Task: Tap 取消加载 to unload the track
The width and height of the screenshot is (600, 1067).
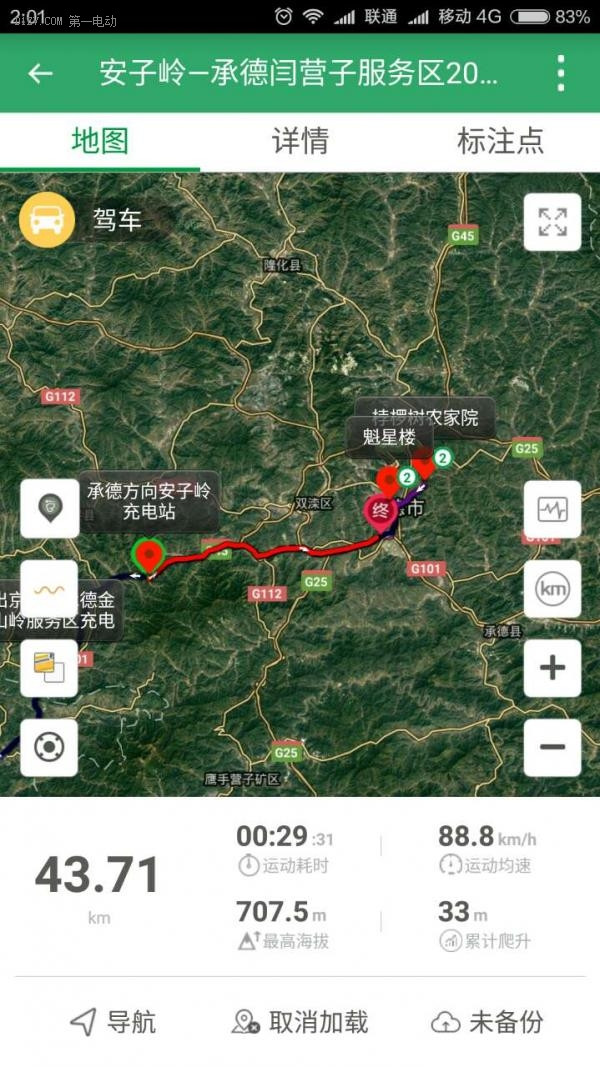Action: pyautogui.click(x=300, y=1022)
